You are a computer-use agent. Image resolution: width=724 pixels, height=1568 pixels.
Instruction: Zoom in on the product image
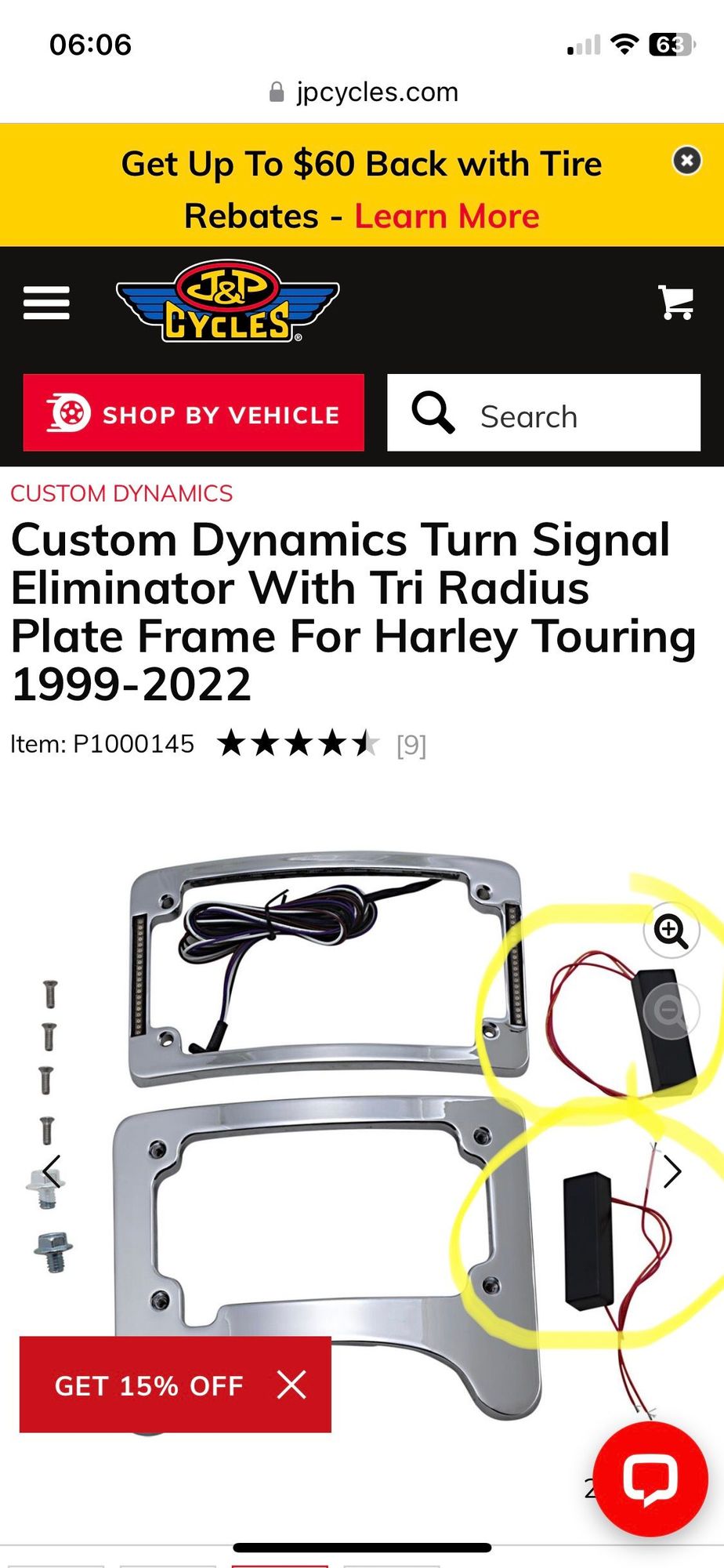tap(671, 931)
